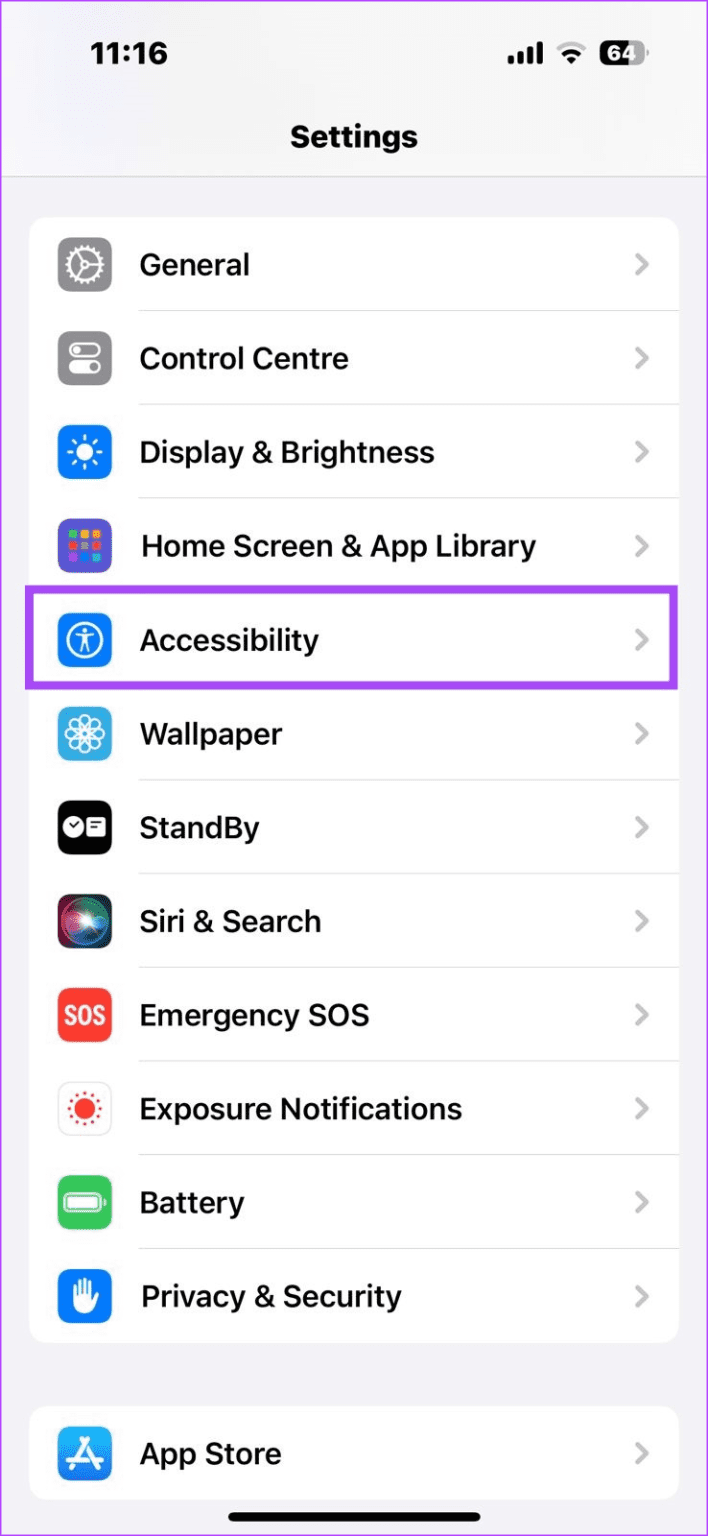
Task: Open Emergency SOS settings
Action: pyautogui.click(x=353, y=1015)
